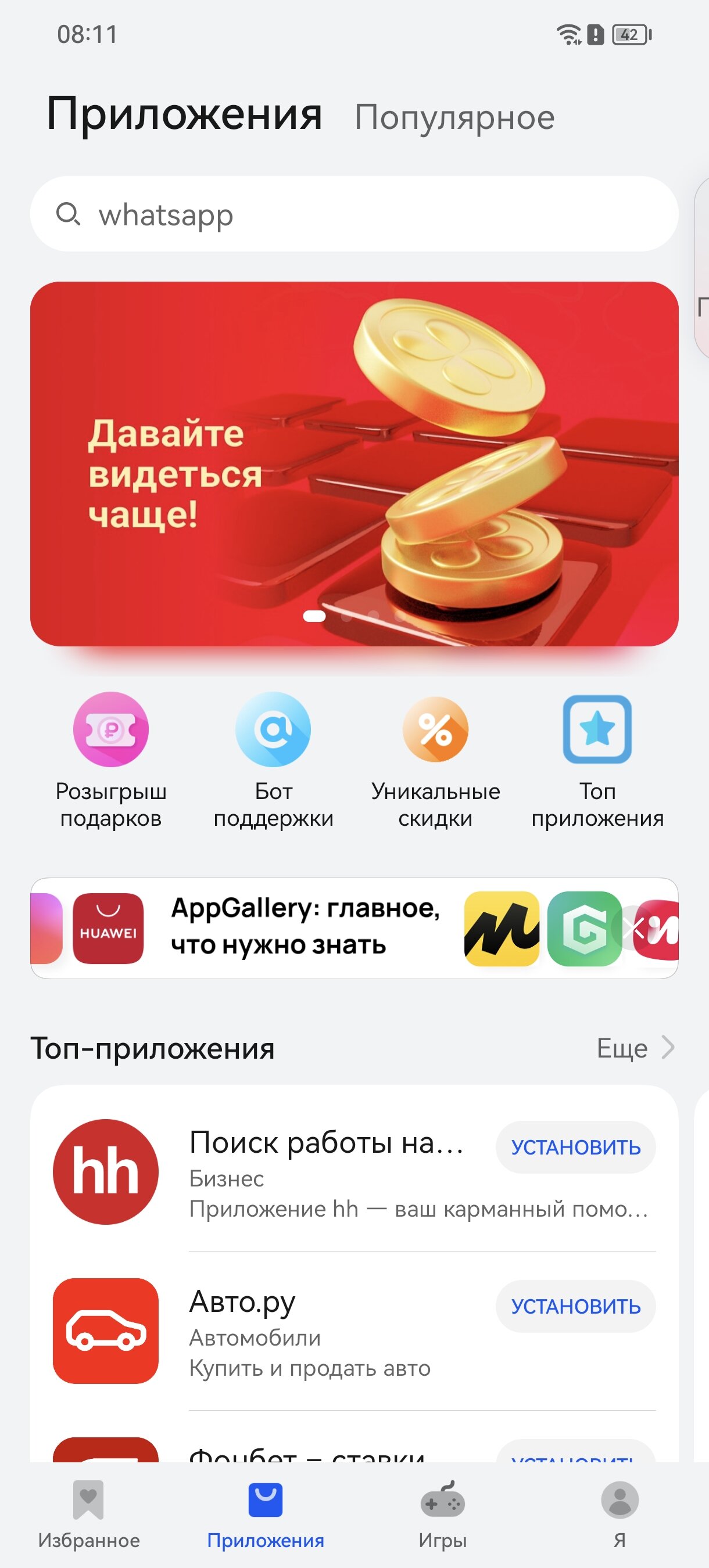709x1568 pixels.
Task: Install the hh job search app
Action: pyautogui.click(x=575, y=1147)
